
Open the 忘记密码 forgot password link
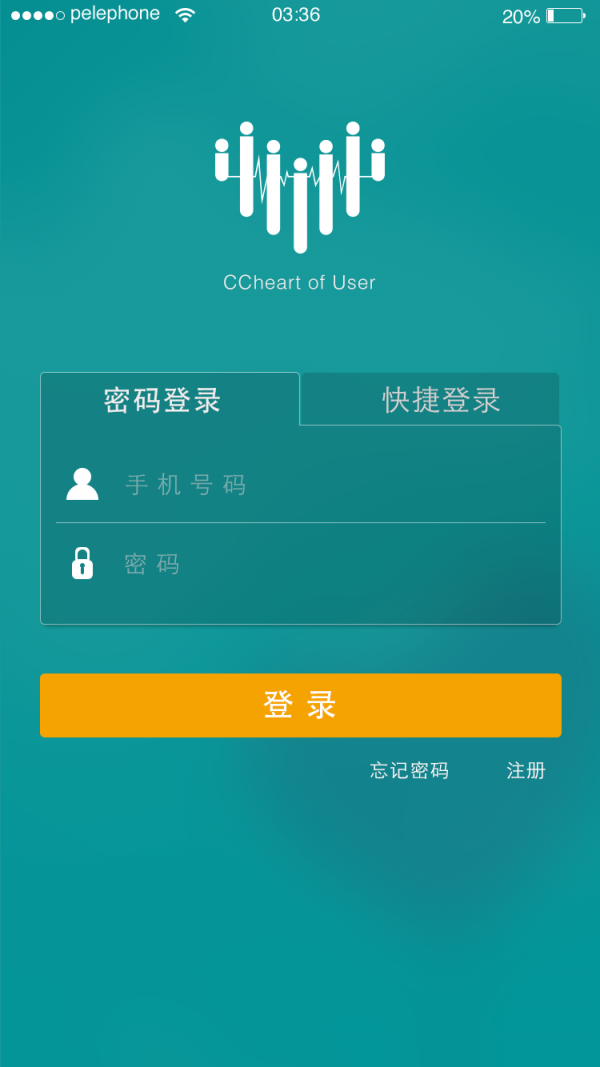click(x=409, y=771)
